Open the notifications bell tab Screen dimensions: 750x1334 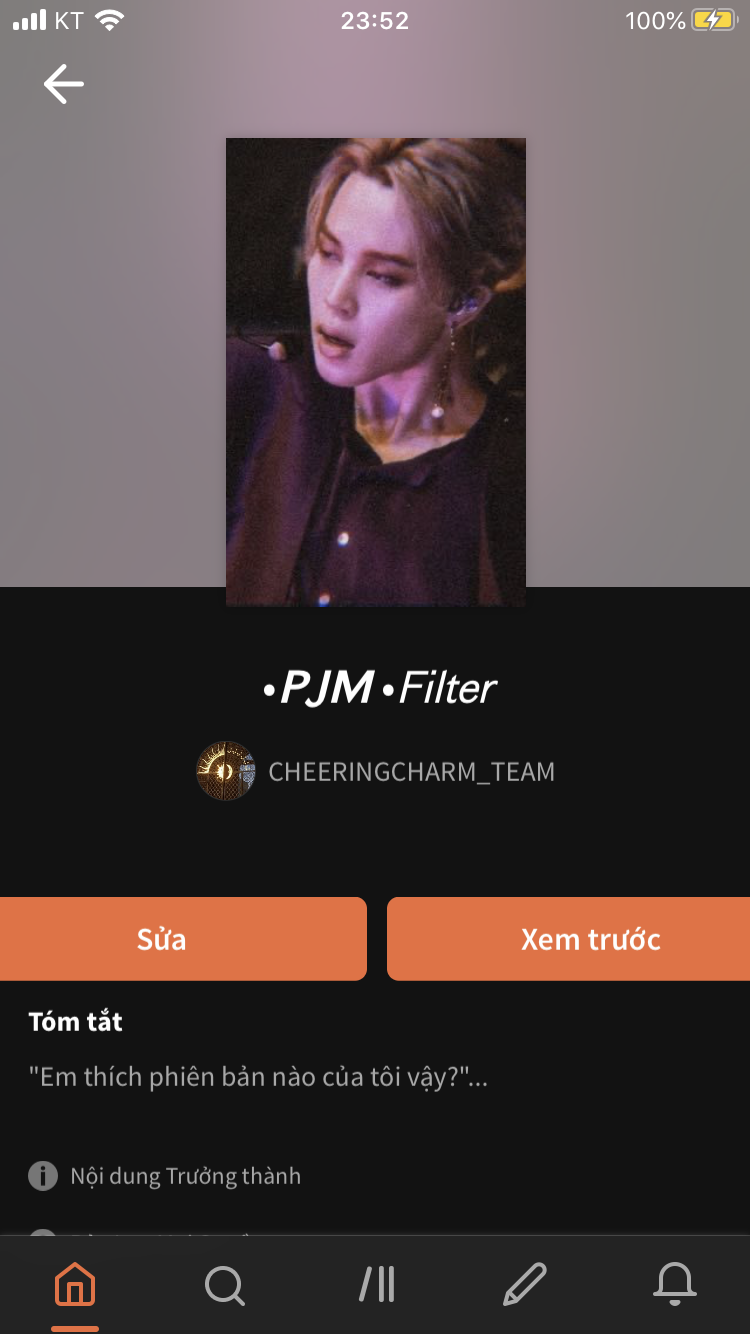(x=675, y=1283)
